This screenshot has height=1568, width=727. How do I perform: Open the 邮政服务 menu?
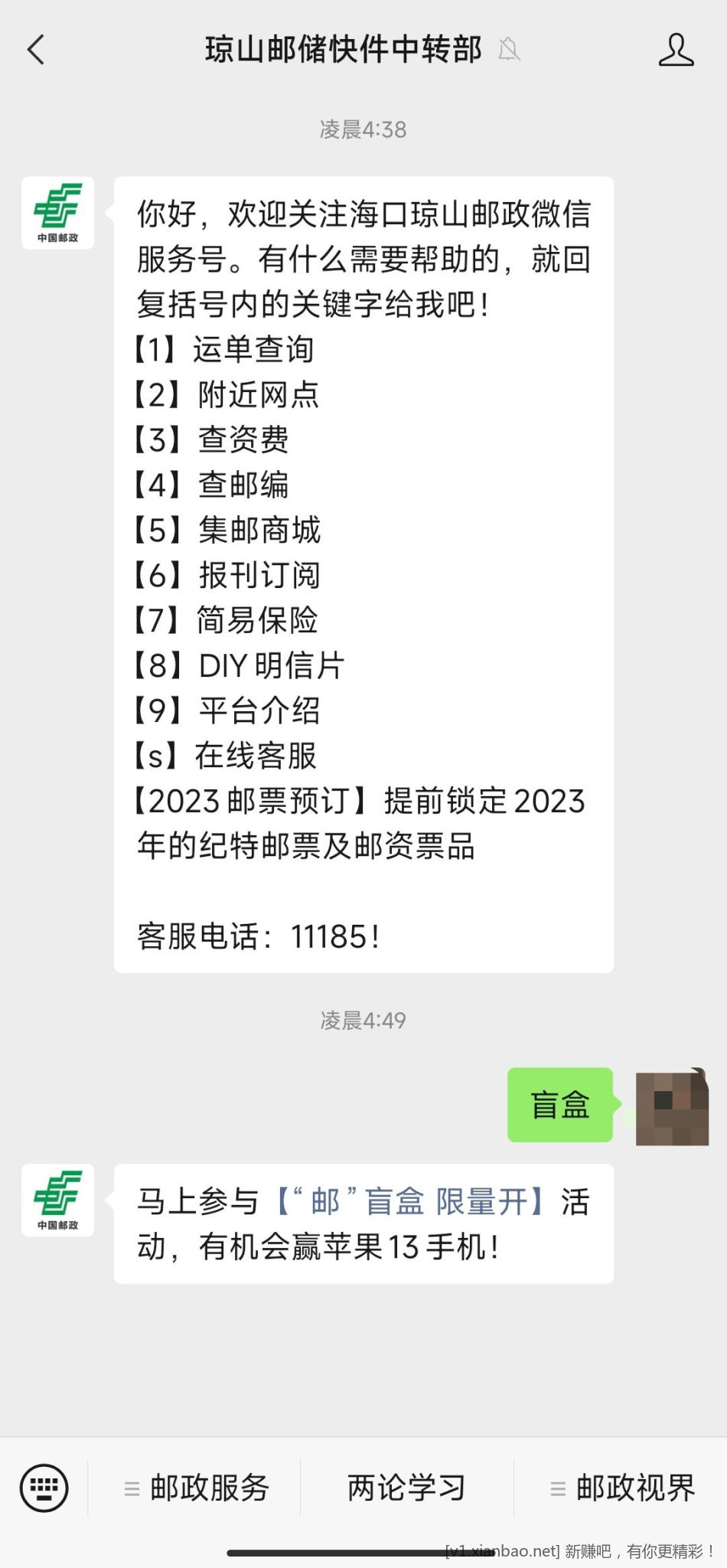click(196, 1488)
